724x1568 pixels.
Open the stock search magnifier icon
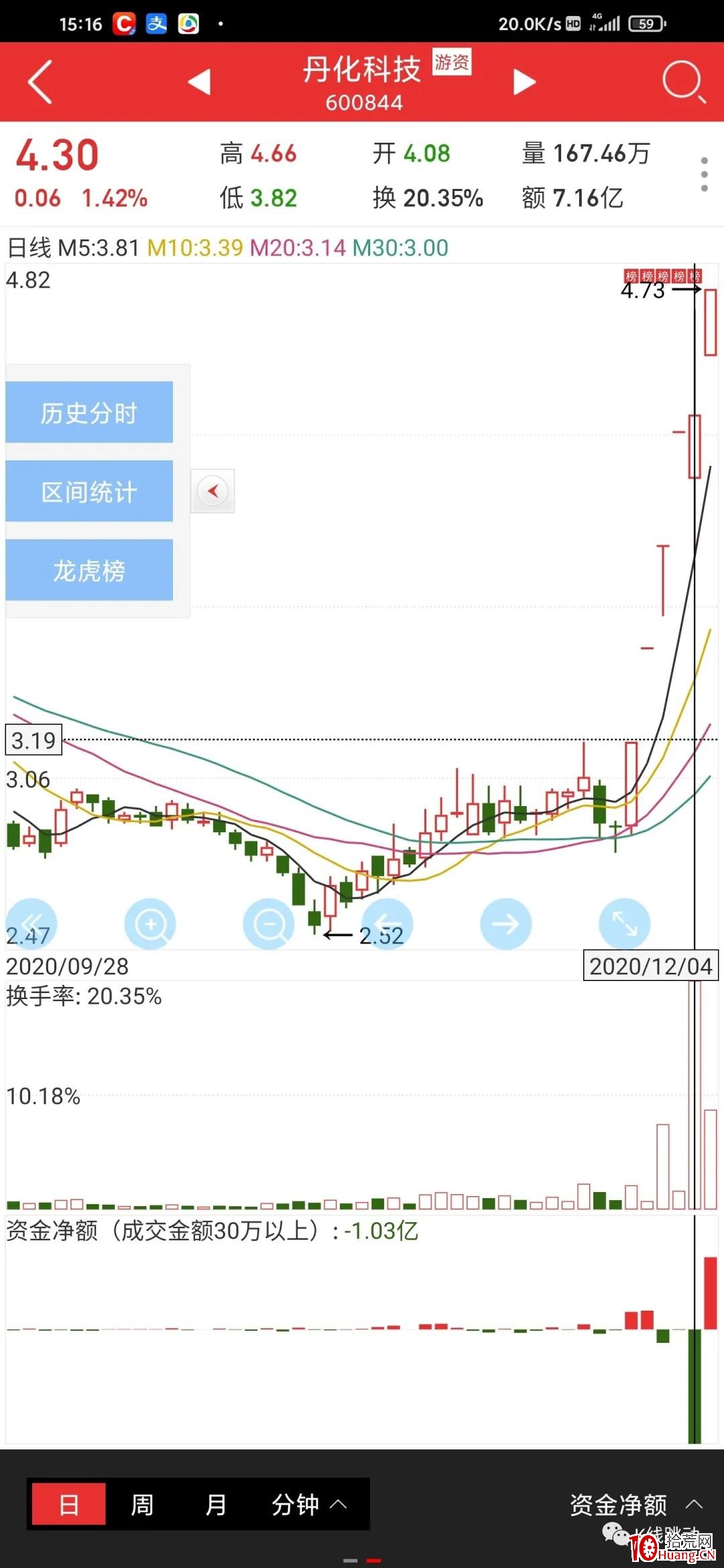click(682, 82)
